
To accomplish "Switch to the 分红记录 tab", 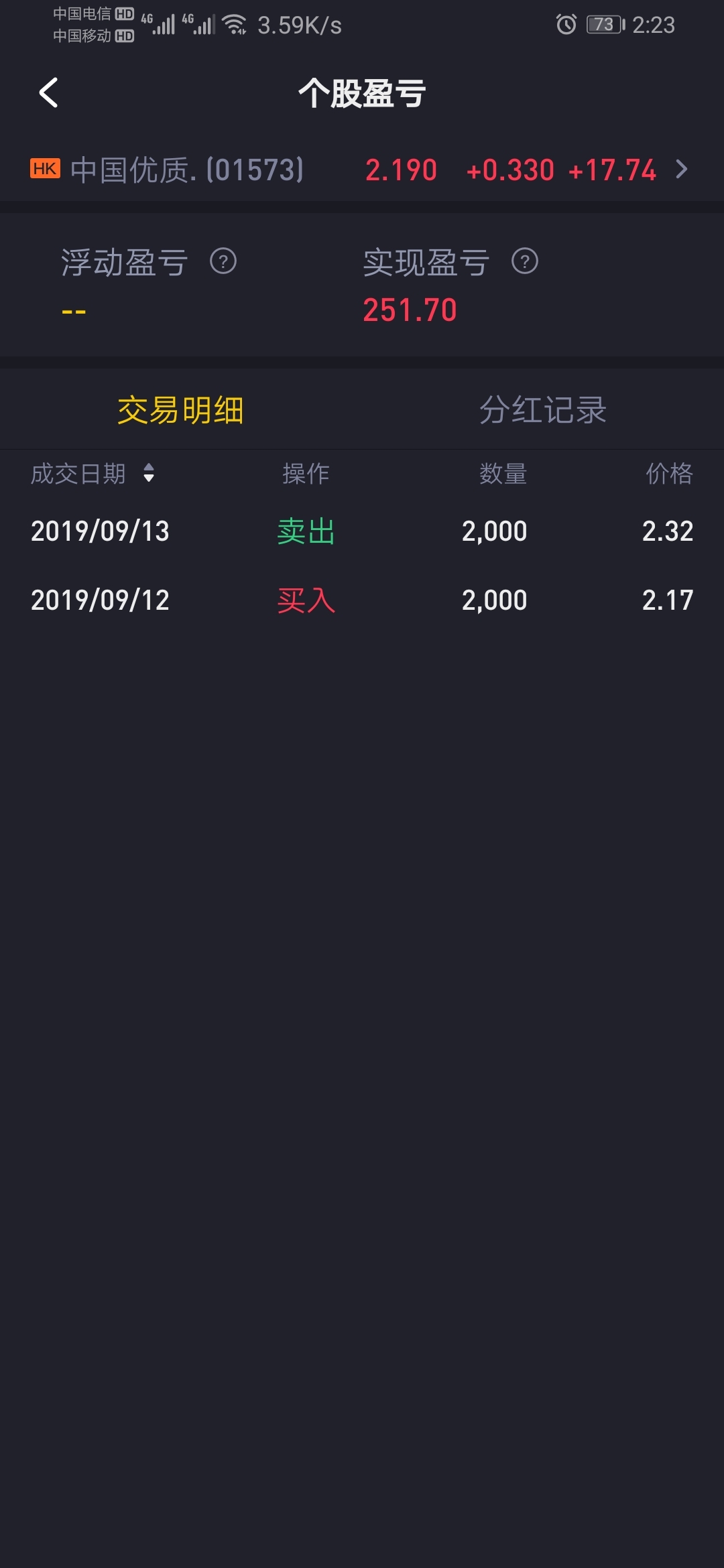I will click(542, 410).
